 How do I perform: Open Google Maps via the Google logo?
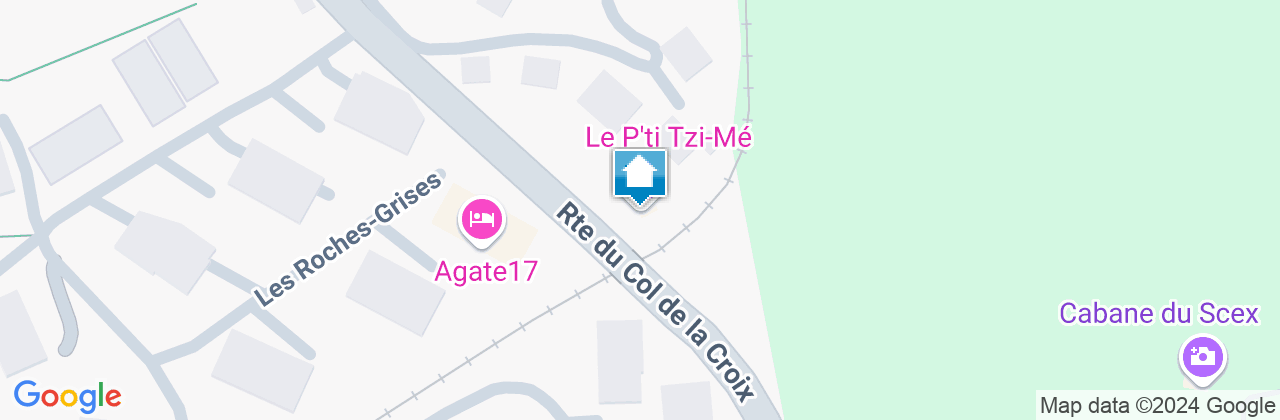(68, 395)
